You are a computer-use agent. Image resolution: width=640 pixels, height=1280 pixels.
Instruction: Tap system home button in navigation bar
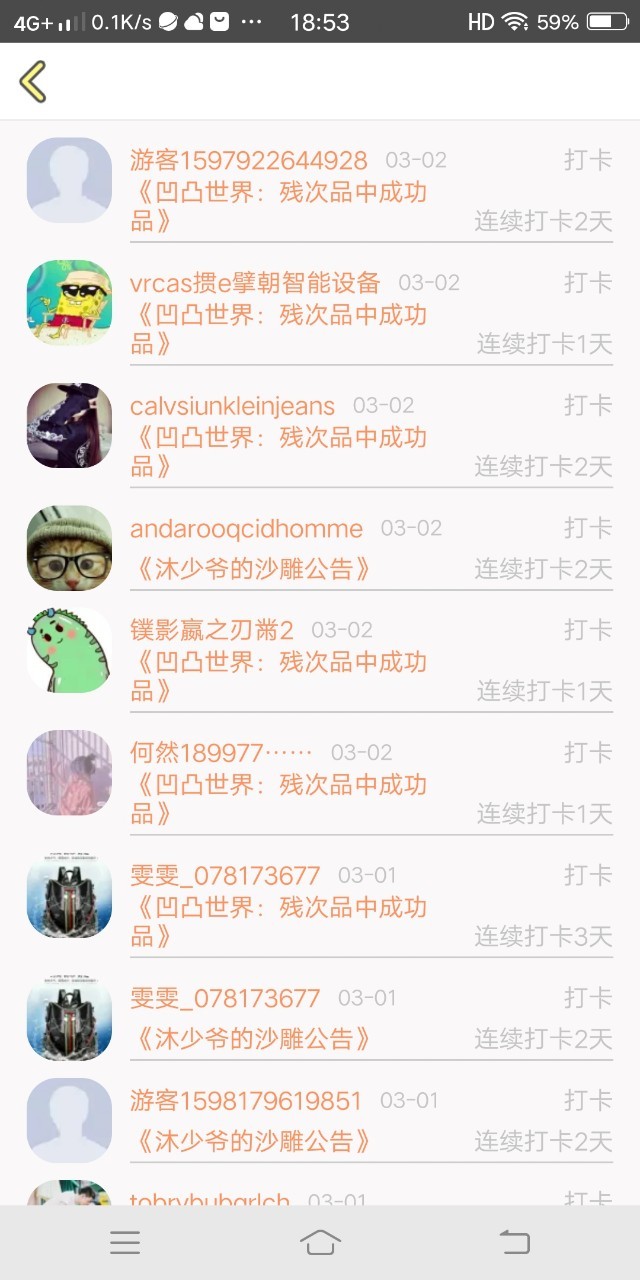pos(320,1242)
